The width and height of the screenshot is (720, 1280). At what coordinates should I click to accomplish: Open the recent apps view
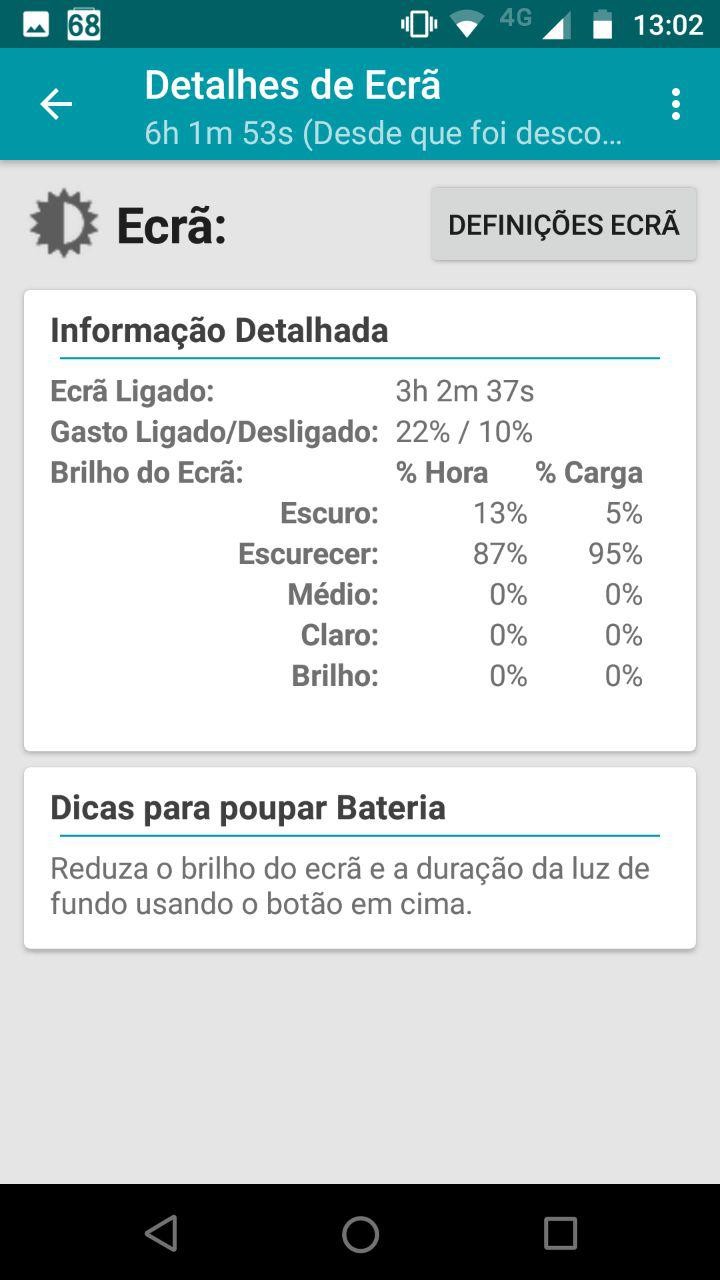(560, 1234)
